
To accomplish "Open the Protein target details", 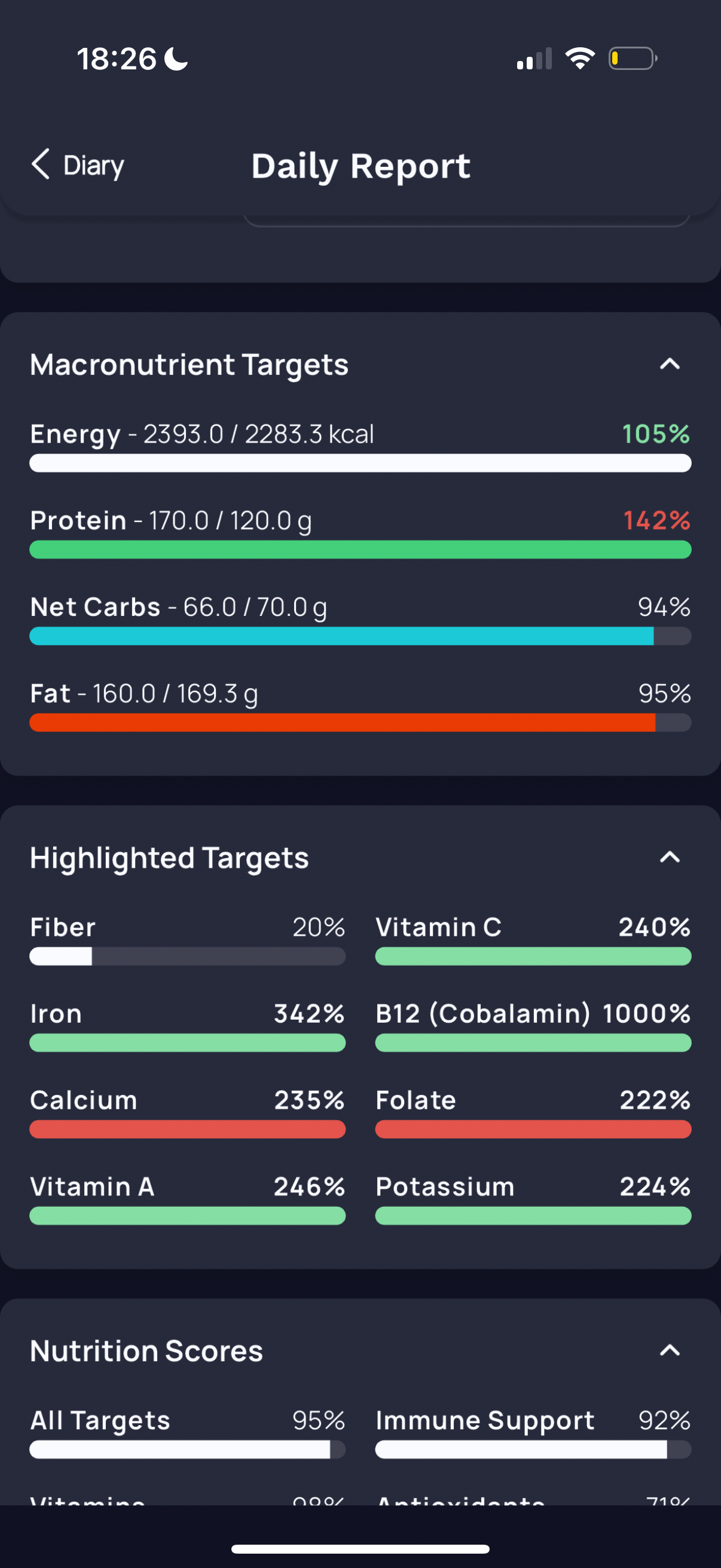I will click(360, 532).
